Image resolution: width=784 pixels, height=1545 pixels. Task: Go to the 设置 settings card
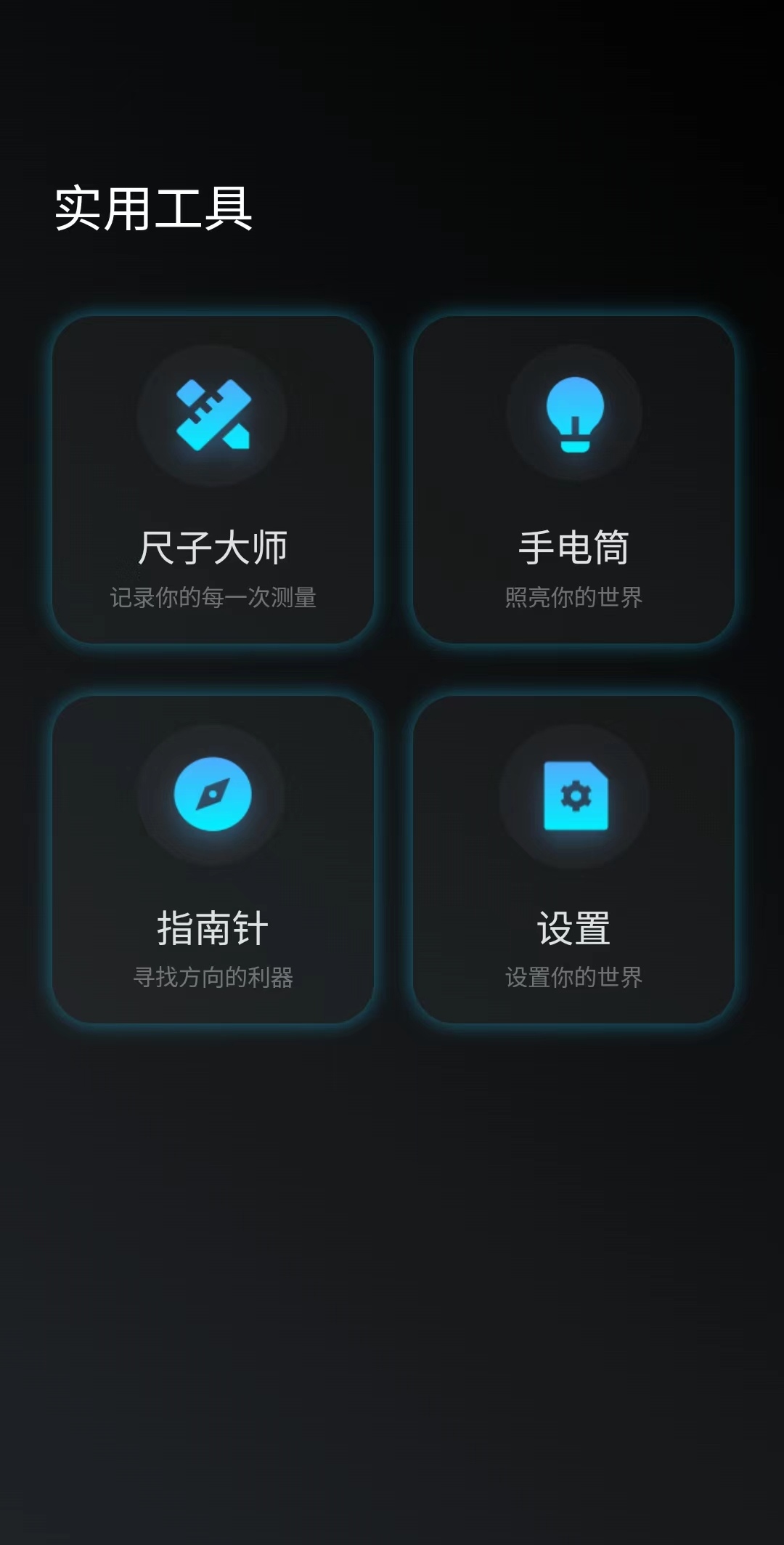(573, 859)
